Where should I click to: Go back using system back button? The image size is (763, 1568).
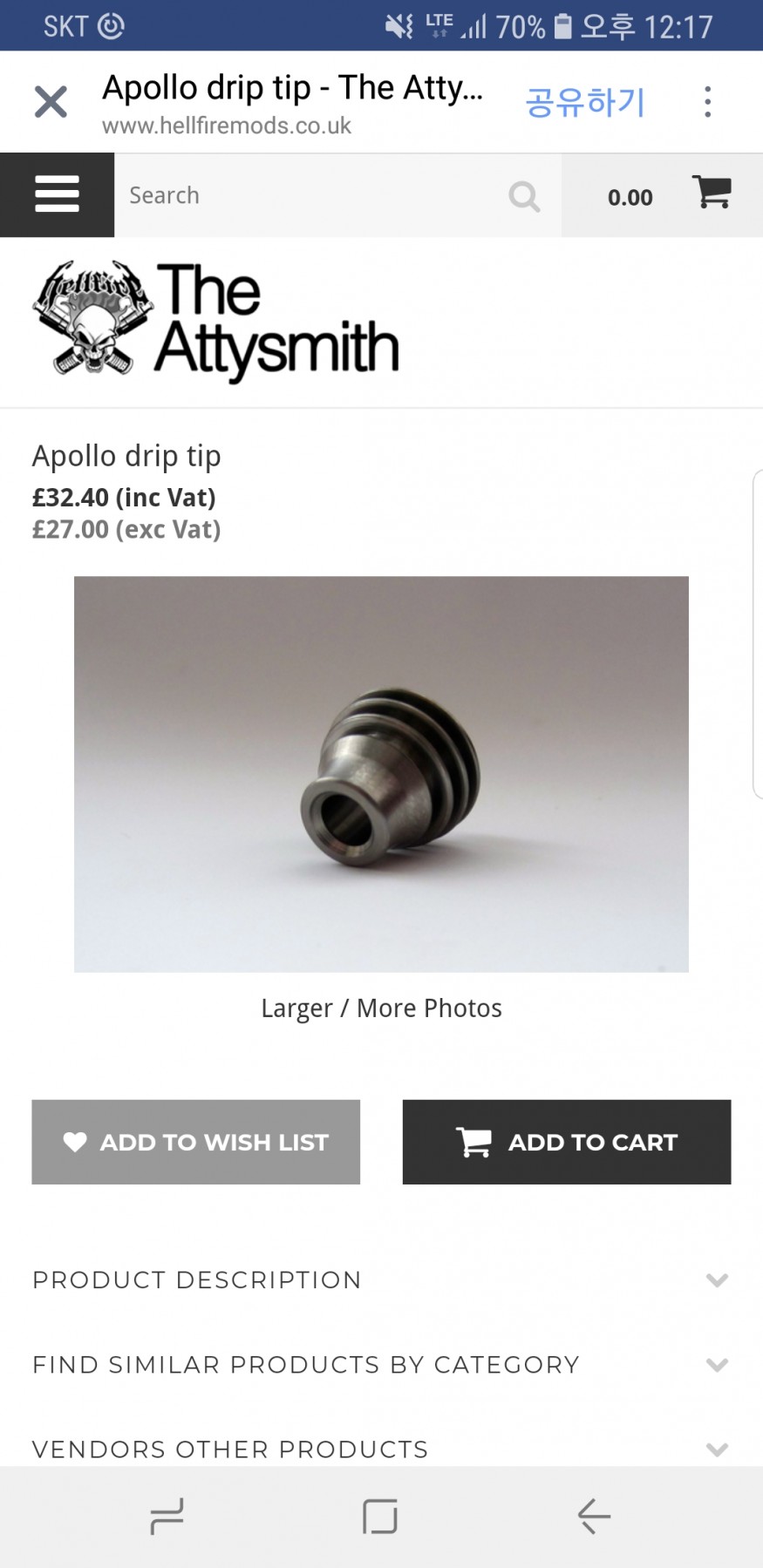click(x=594, y=1517)
